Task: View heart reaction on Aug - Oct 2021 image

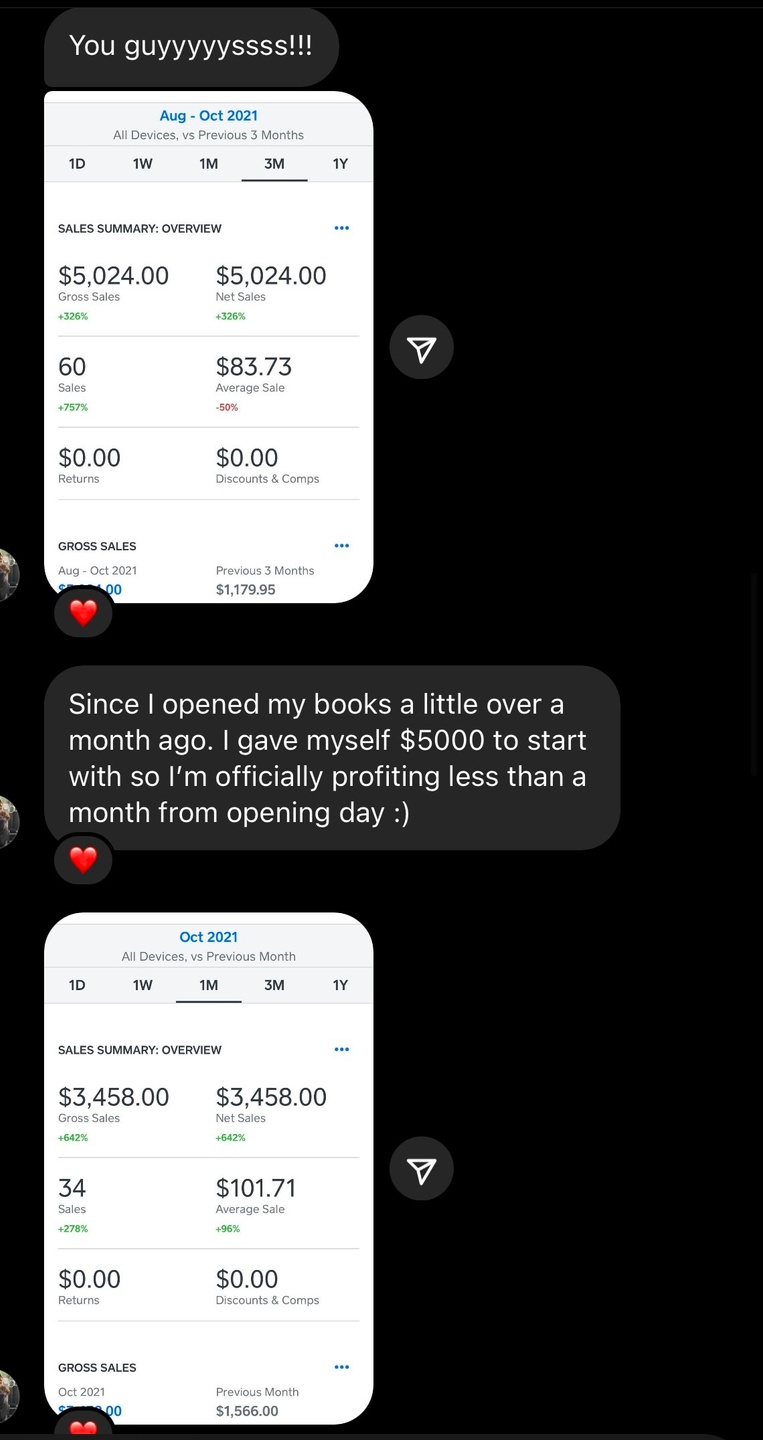Action: coord(83,612)
